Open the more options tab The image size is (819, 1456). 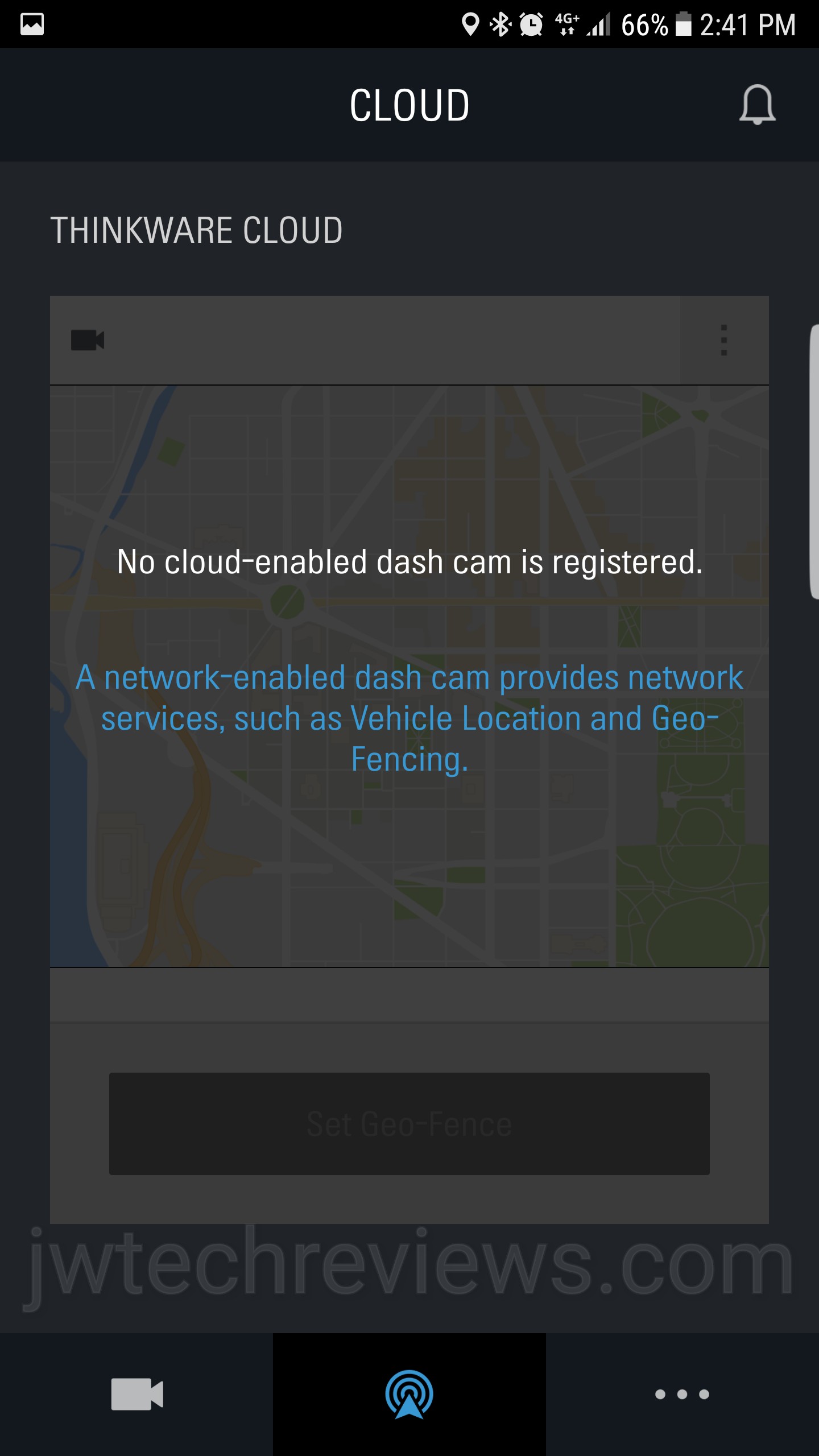point(682,1393)
